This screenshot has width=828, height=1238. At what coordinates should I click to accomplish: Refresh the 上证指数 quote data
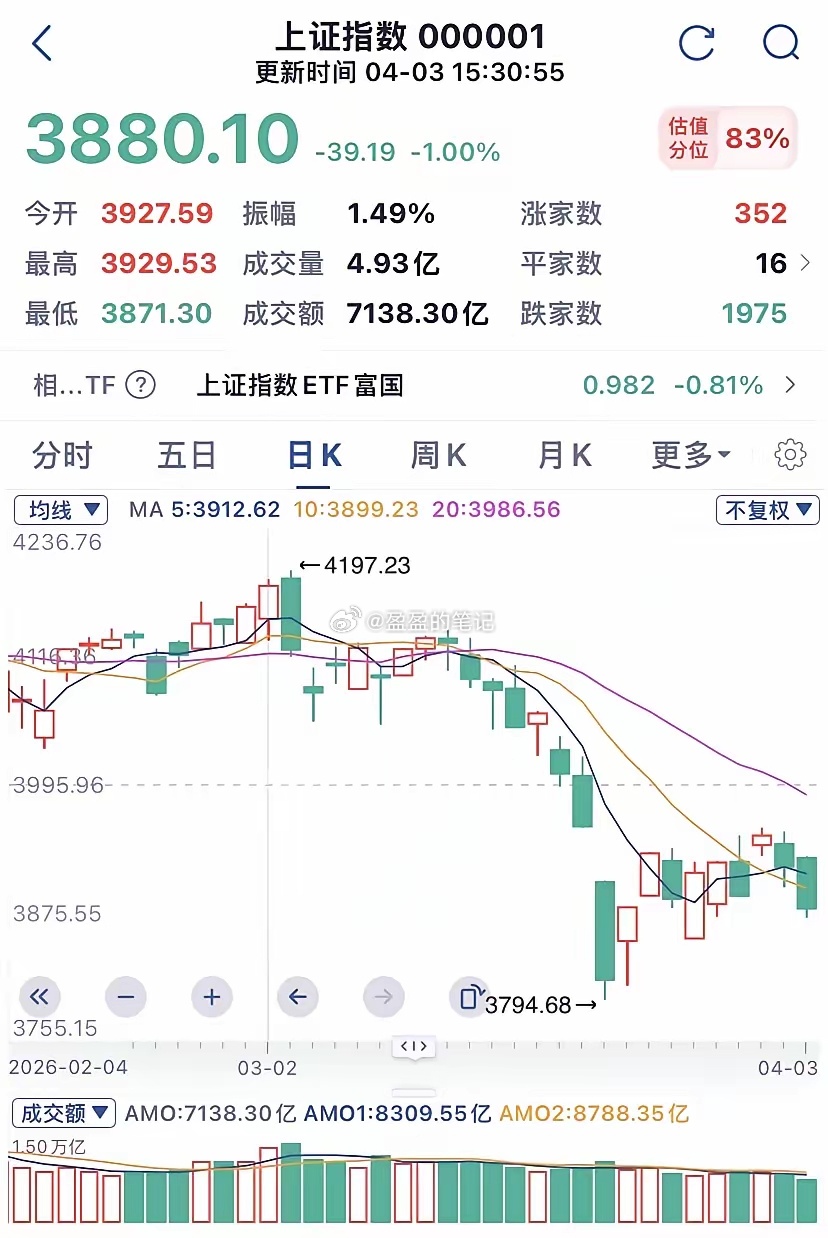[x=698, y=44]
